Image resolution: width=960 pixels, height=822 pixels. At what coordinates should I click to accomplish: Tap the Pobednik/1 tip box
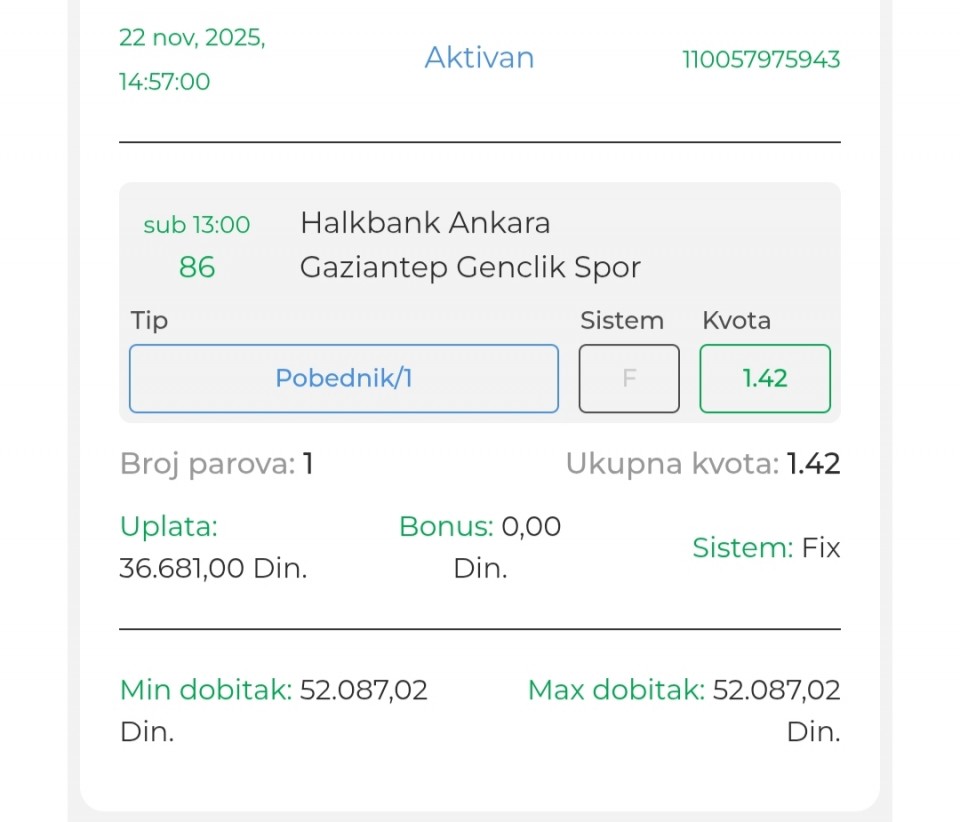click(343, 379)
